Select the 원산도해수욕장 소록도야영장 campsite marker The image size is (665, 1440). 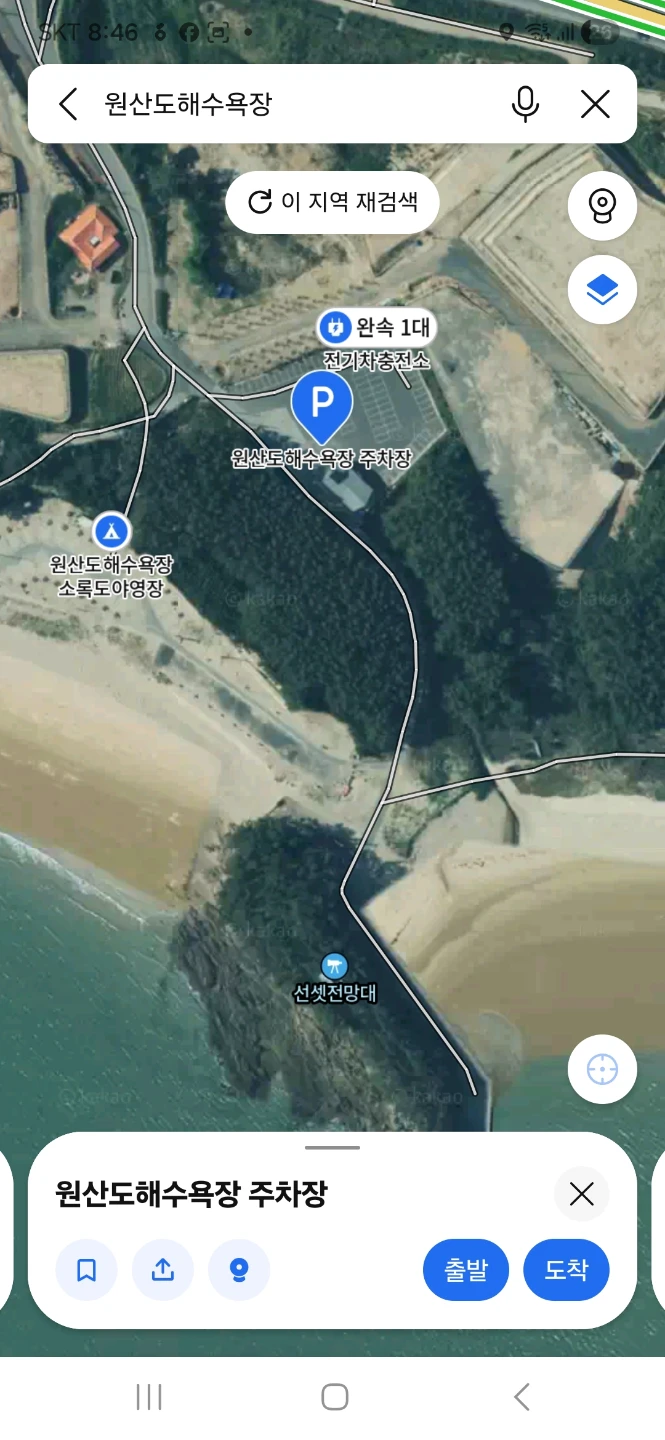tap(110, 531)
